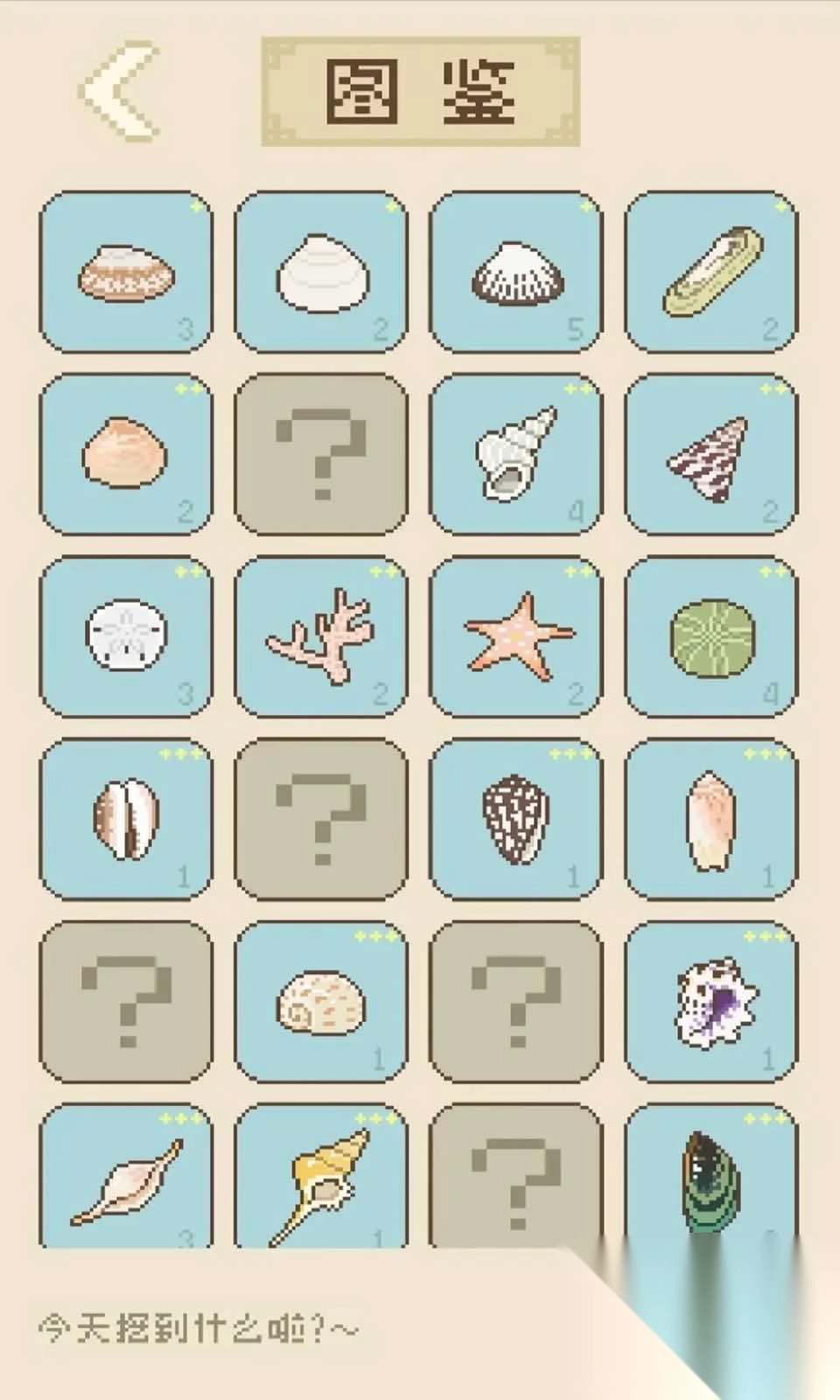Select the smooth peach-colored clam tile
Image resolution: width=840 pixels, height=1400 pixels.
(127, 454)
